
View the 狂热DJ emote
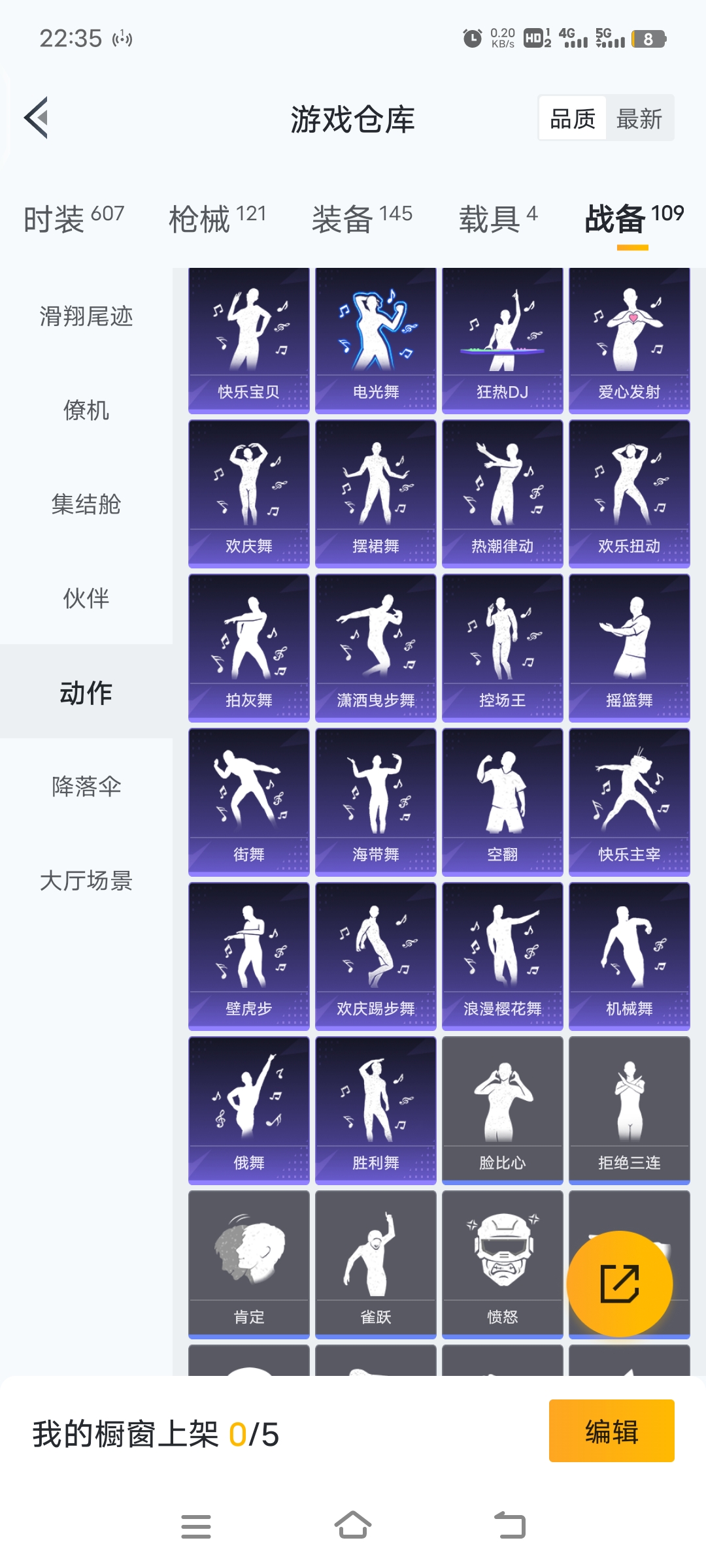pos(502,340)
